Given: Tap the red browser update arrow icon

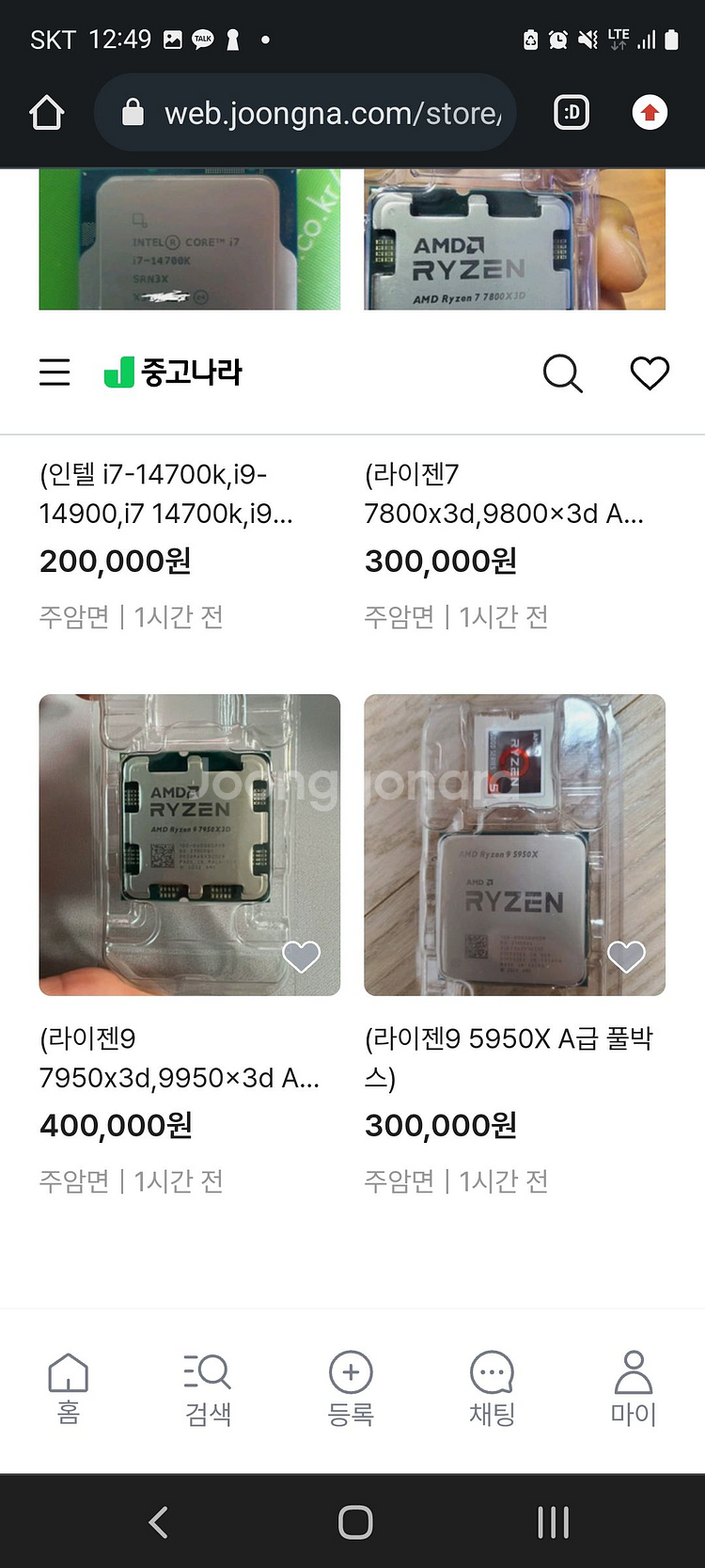Looking at the screenshot, I should 650,113.
